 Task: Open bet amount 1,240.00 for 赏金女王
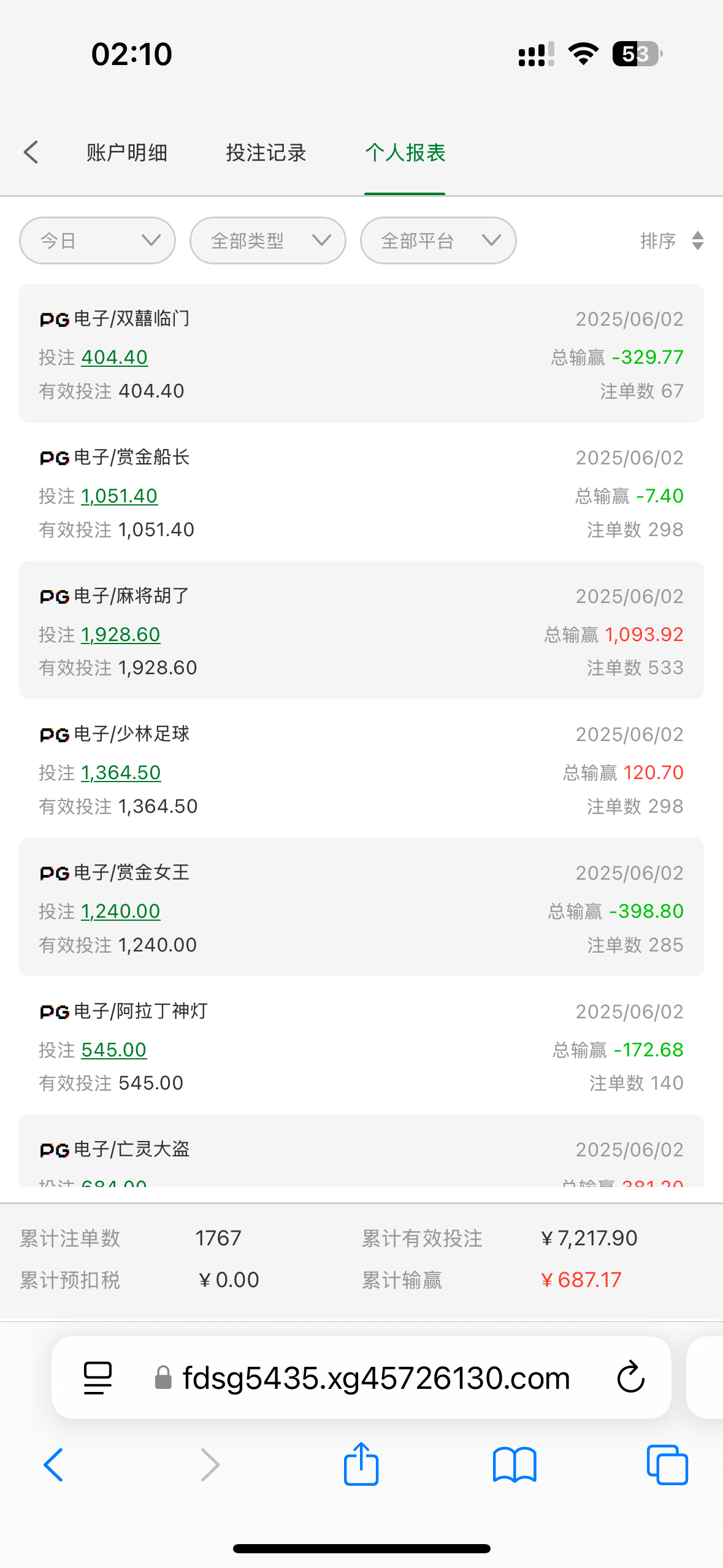(121, 911)
